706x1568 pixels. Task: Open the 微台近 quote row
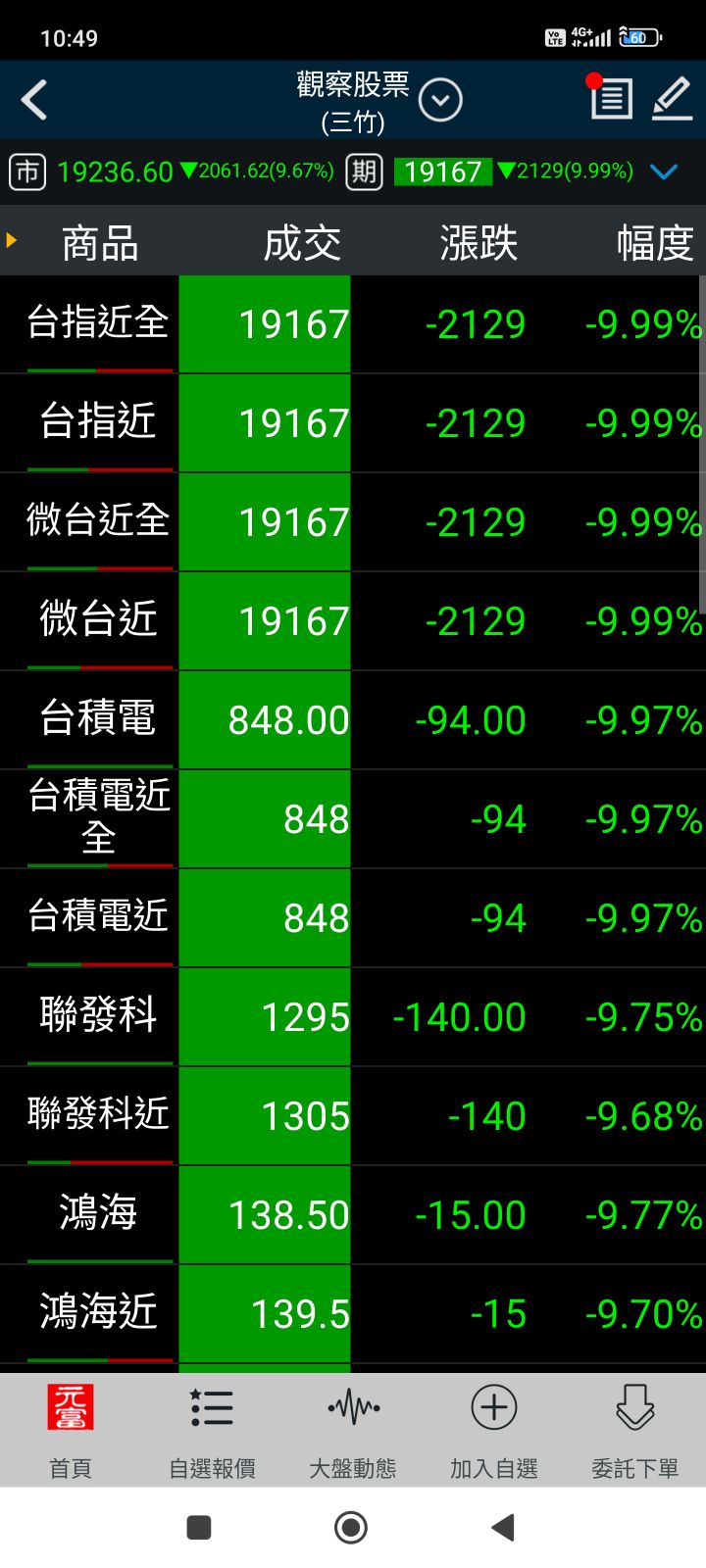tap(353, 621)
